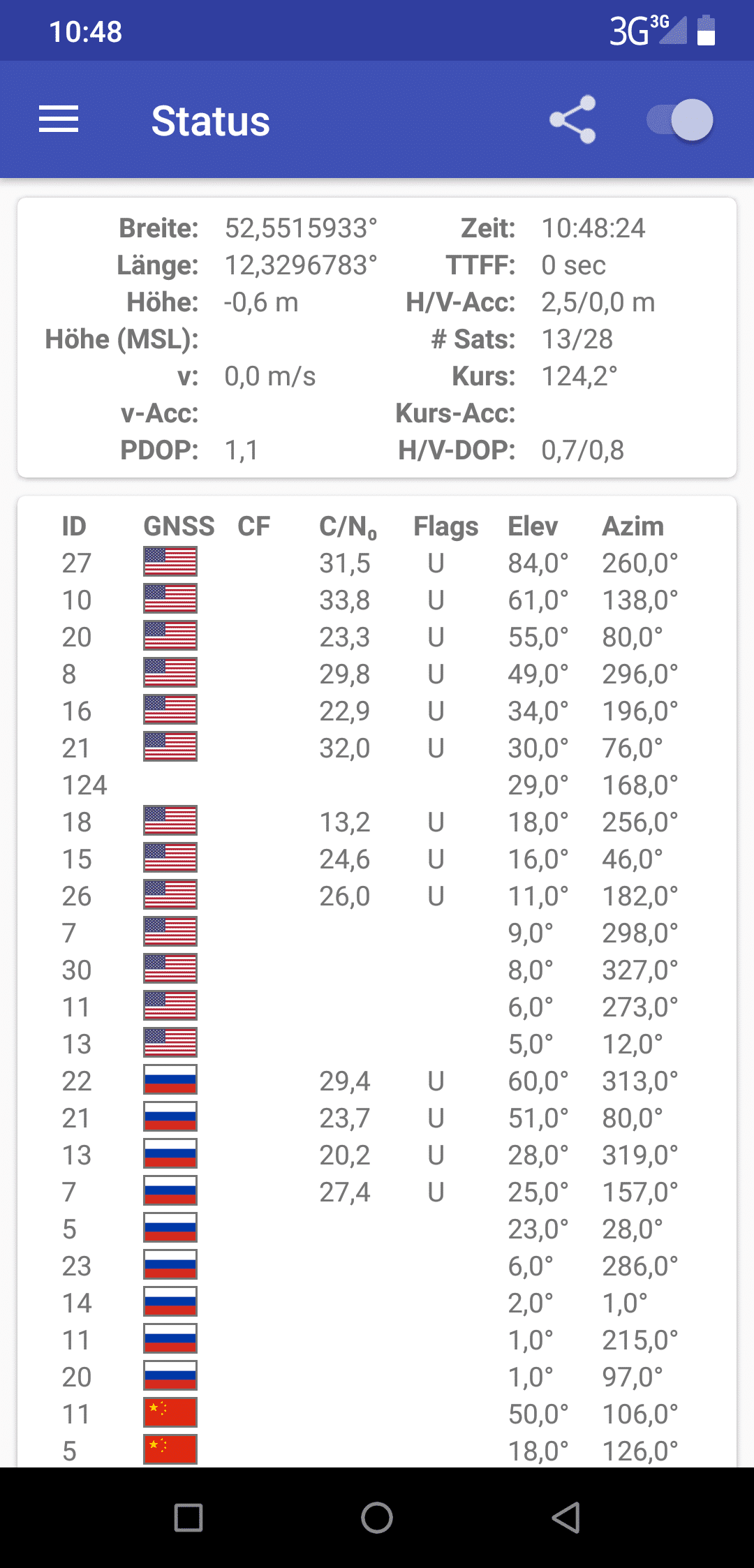This screenshot has height=1568, width=754.
Task: Go back with the system back button
Action: (x=566, y=1517)
